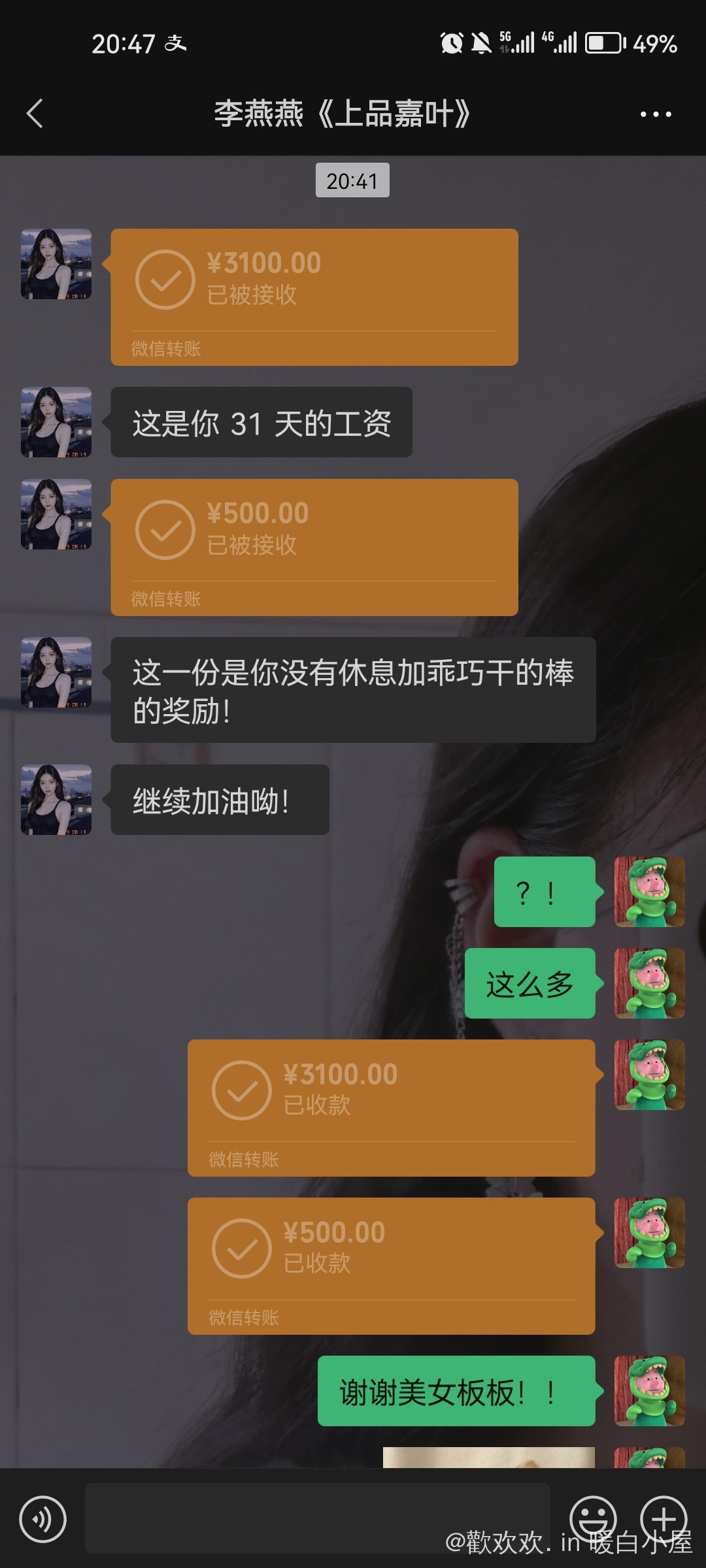Open received ¥500.00 transfer marked 已被接收

tap(314, 547)
